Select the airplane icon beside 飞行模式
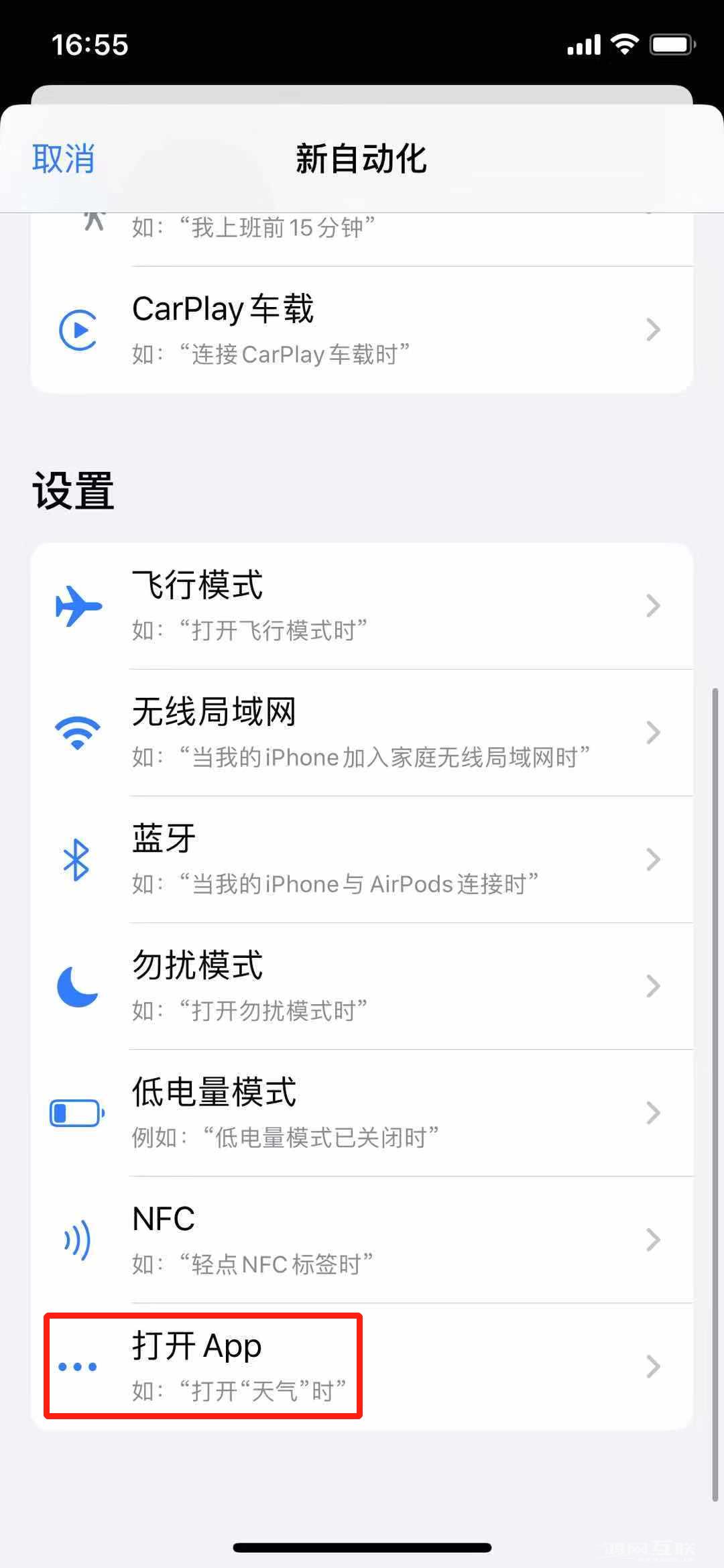The image size is (724, 1568). tap(77, 603)
